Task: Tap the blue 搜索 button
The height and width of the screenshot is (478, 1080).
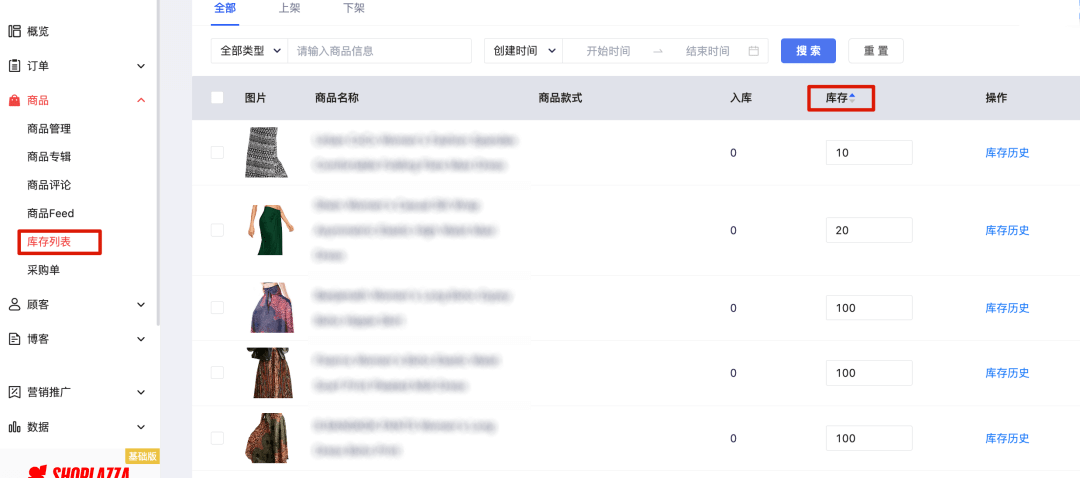Action: point(808,51)
